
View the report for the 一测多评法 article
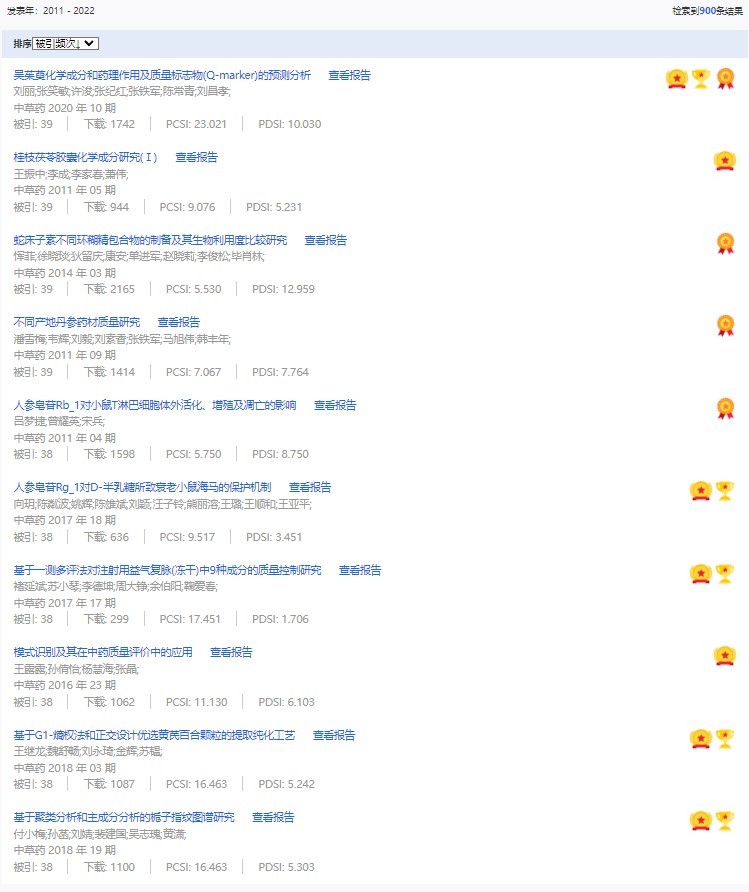click(360, 570)
